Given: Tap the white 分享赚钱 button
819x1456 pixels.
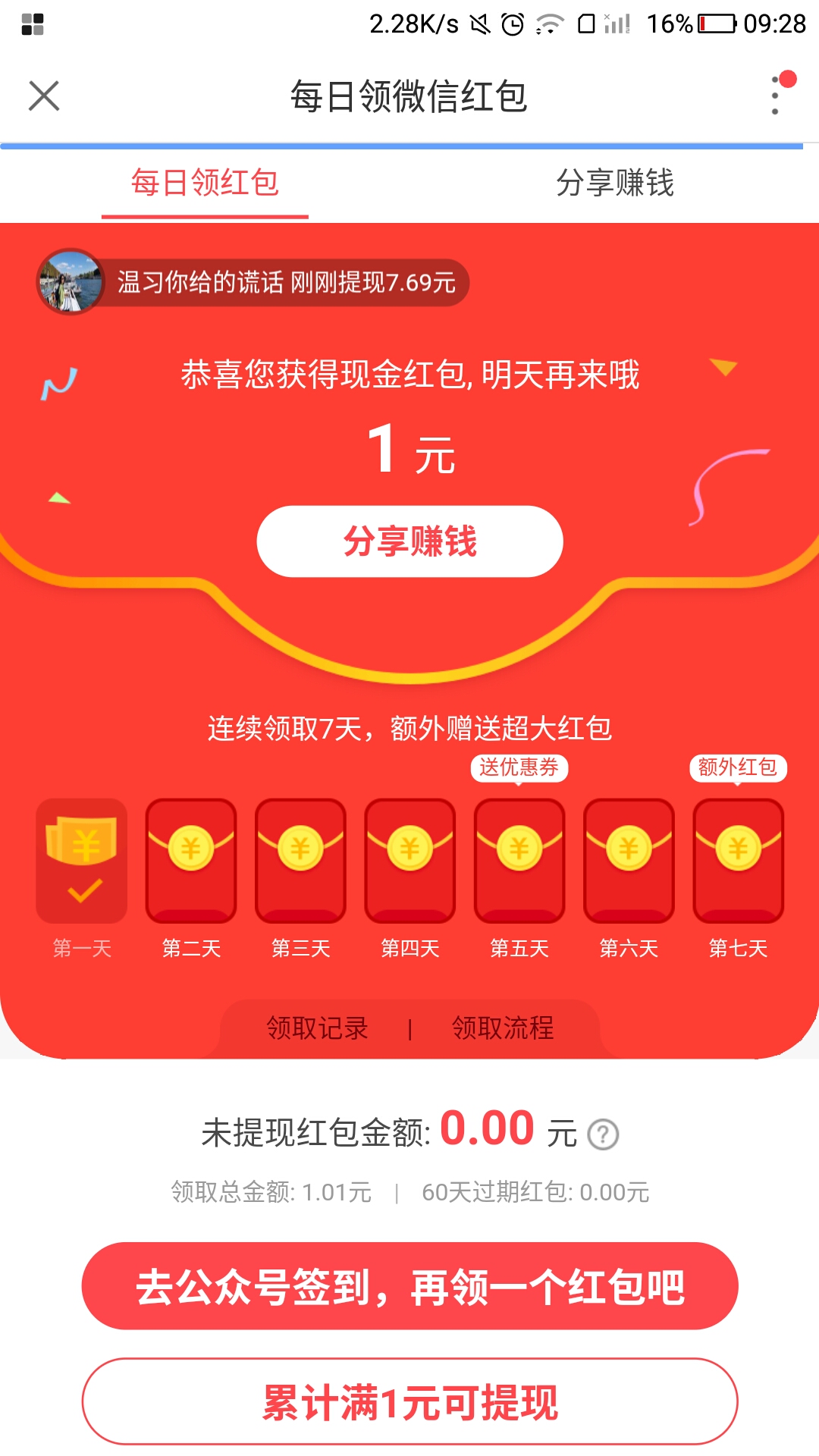Looking at the screenshot, I should pyautogui.click(x=409, y=541).
